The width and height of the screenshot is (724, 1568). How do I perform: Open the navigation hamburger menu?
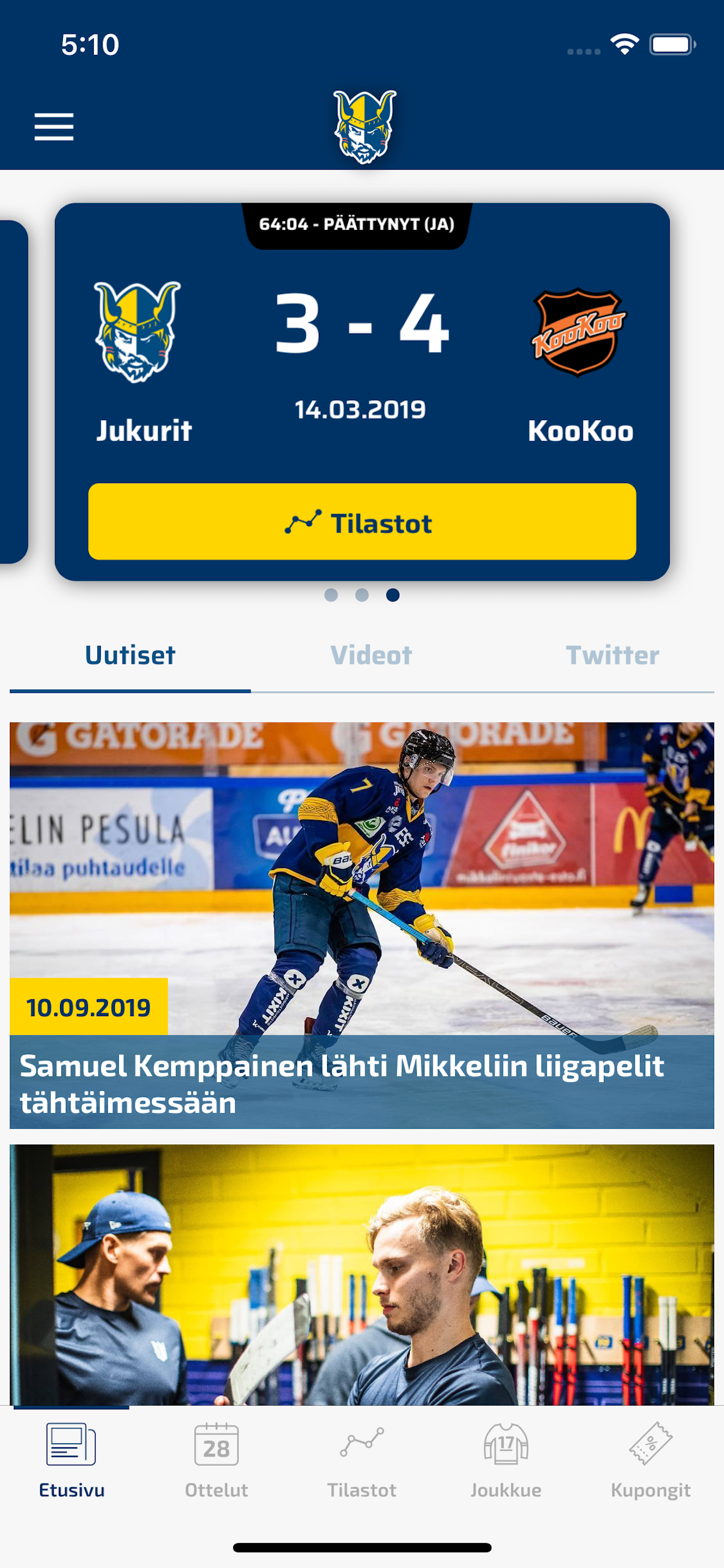coord(54,127)
